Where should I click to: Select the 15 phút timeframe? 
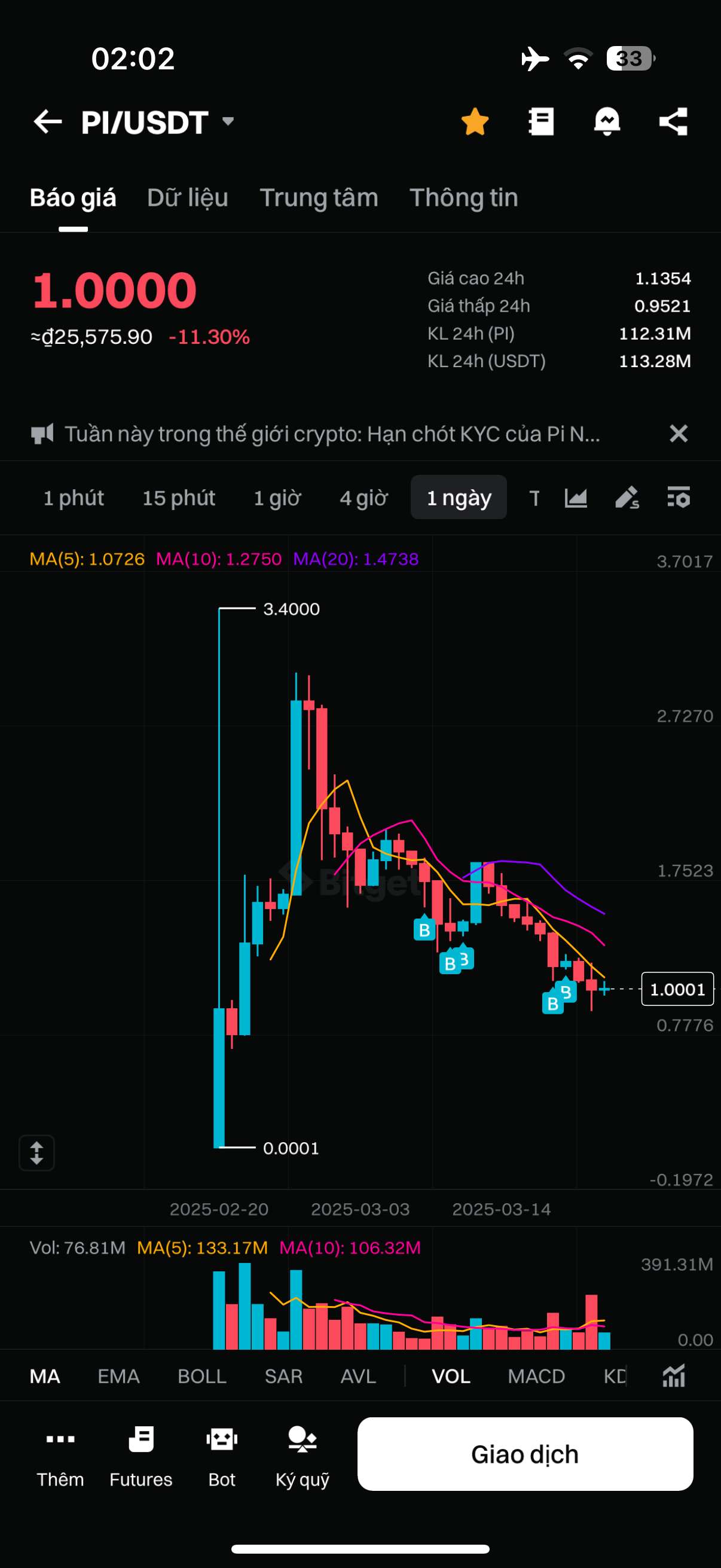click(179, 498)
